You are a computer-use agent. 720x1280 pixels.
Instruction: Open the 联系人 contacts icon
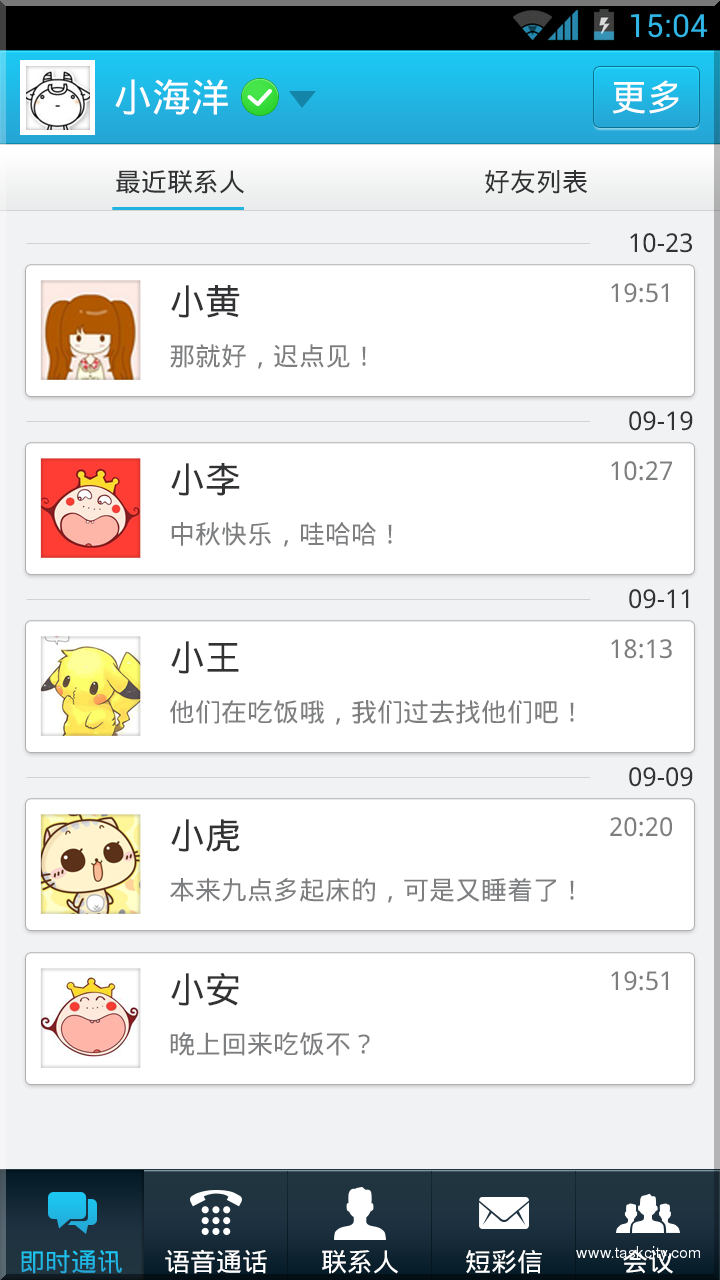coord(360,1215)
